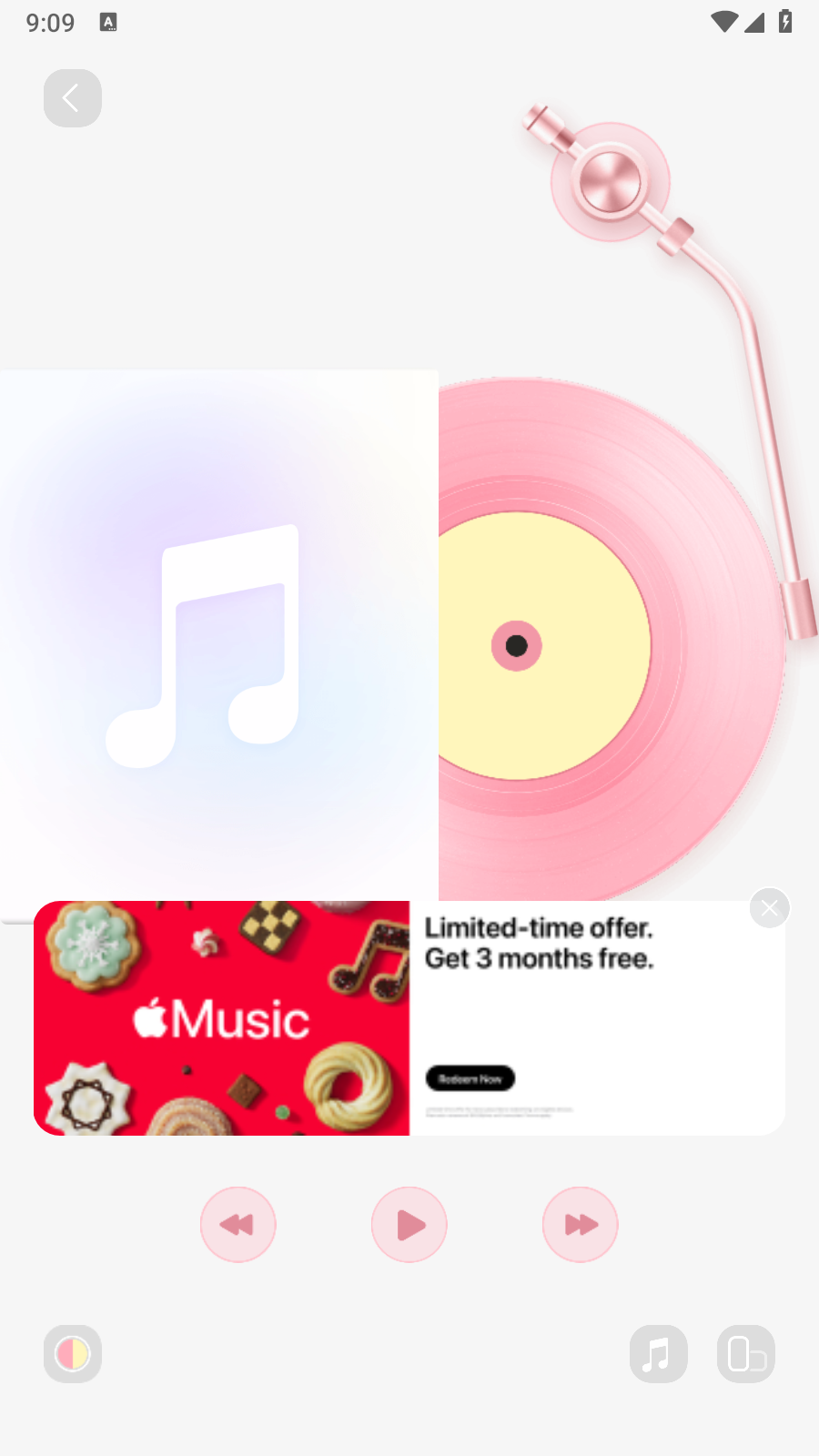
Task: Go back using the top-left arrow
Action: click(x=72, y=98)
